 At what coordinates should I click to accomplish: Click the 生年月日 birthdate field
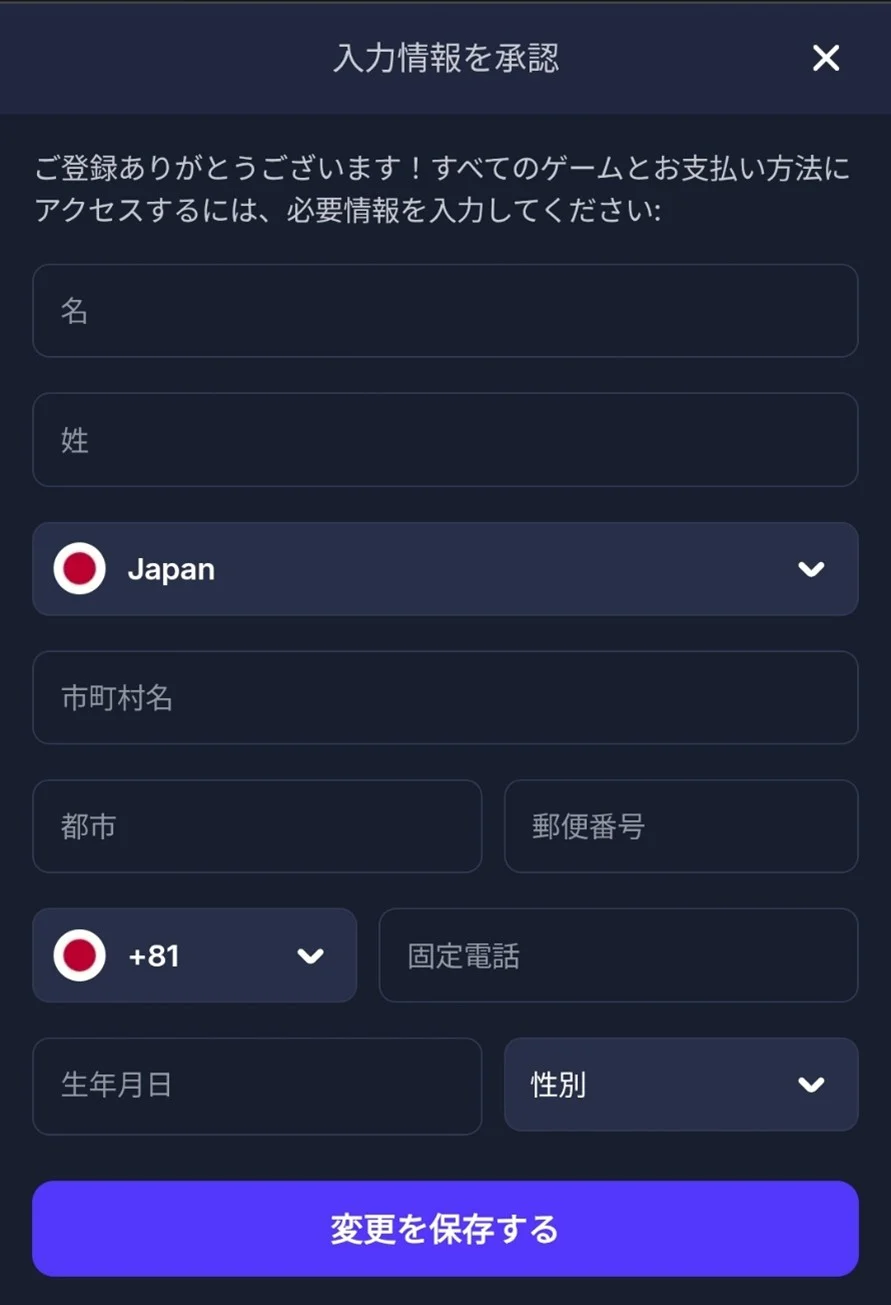point(257,1084)
